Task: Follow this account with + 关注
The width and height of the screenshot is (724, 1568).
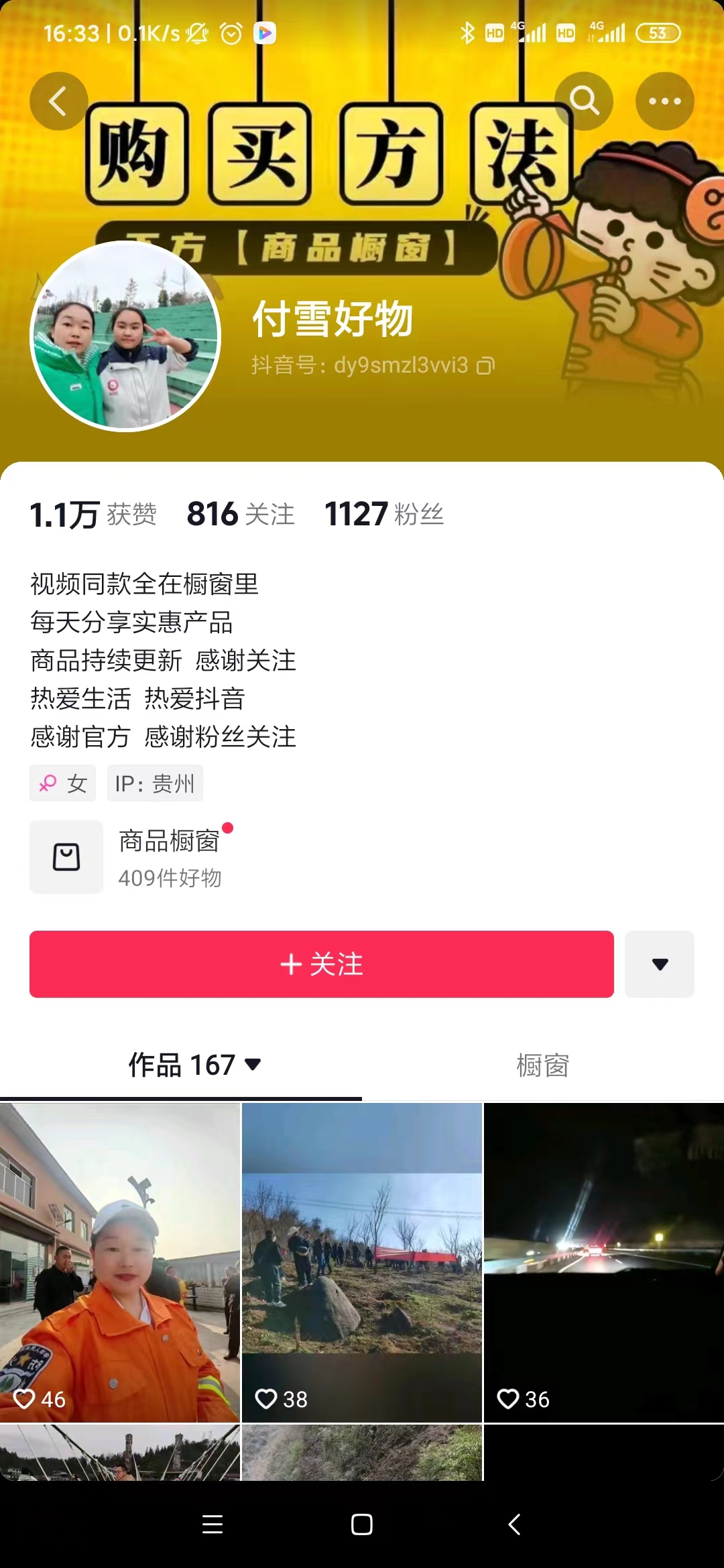Action: (322, 964)
